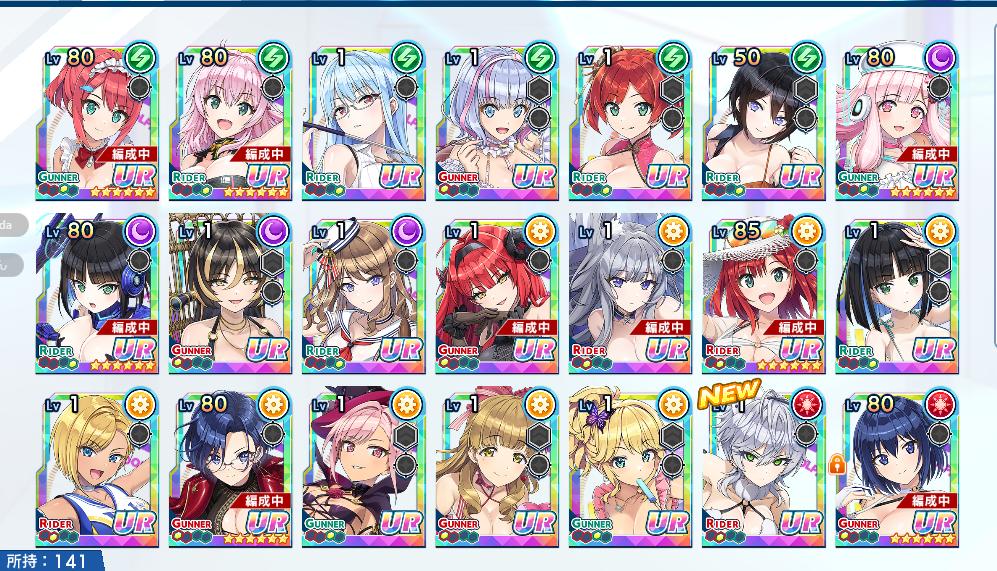Choose the lavender-haired Gunner card with frilly headband

click(497, 122)
